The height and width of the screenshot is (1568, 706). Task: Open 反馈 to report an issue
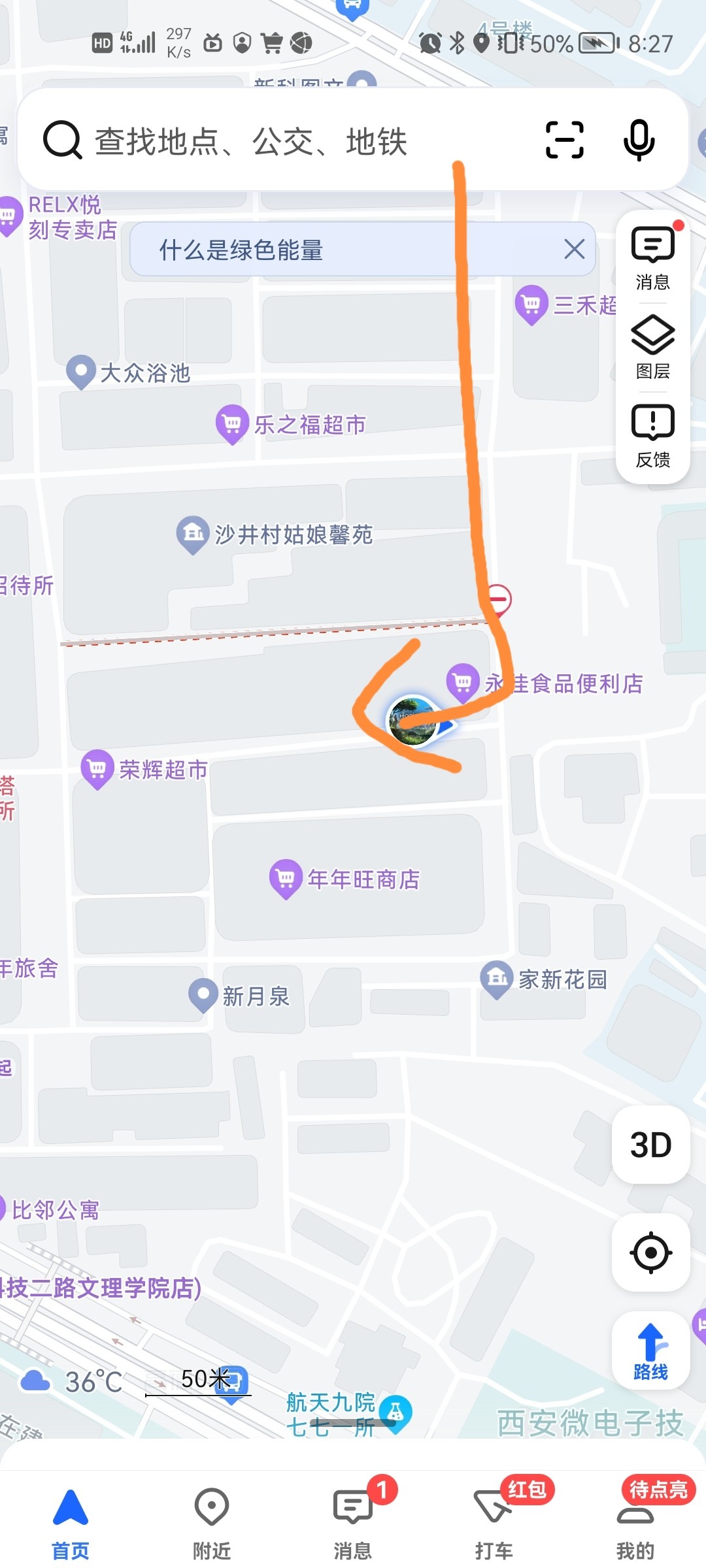(x=652, y=436)
